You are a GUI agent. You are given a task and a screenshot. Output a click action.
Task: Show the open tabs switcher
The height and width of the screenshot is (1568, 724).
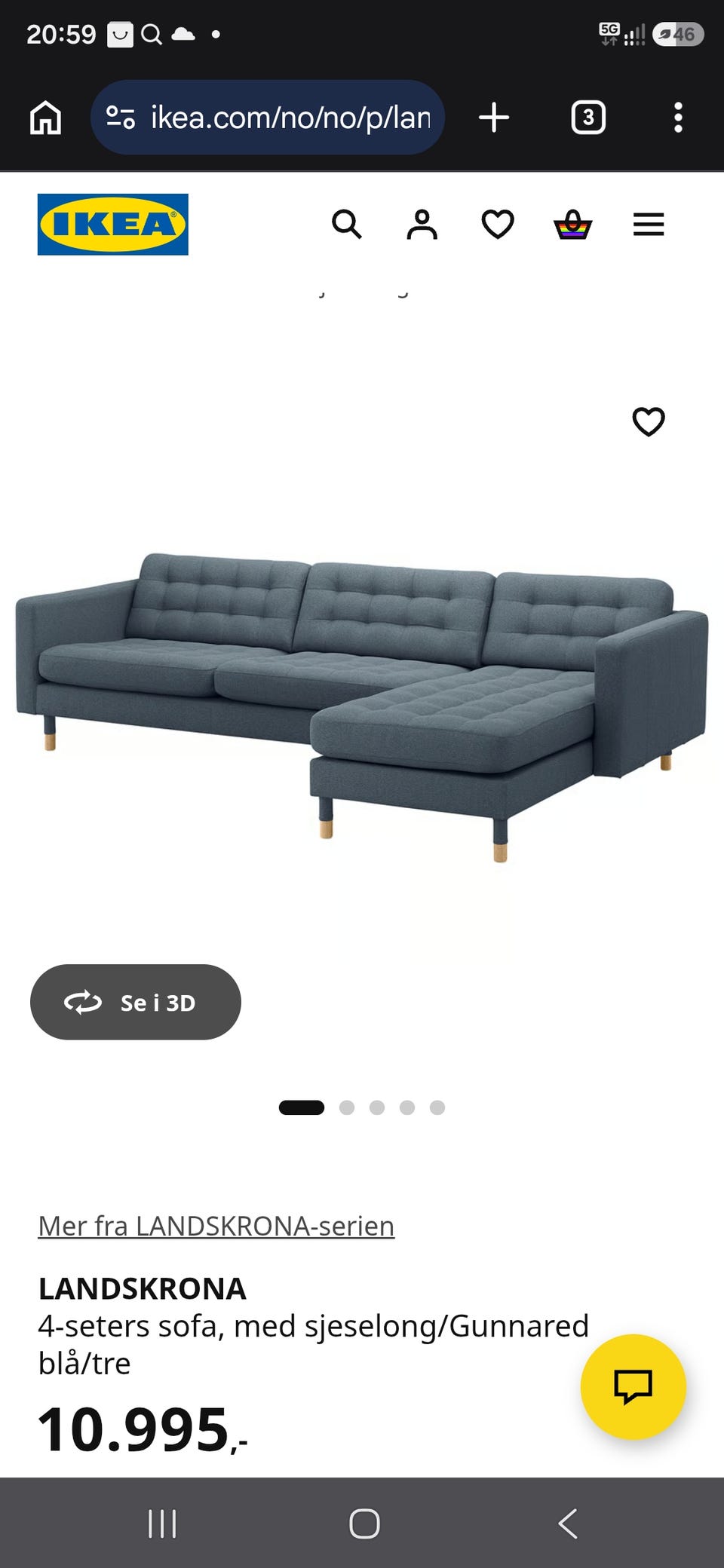(x=588, y=118)
